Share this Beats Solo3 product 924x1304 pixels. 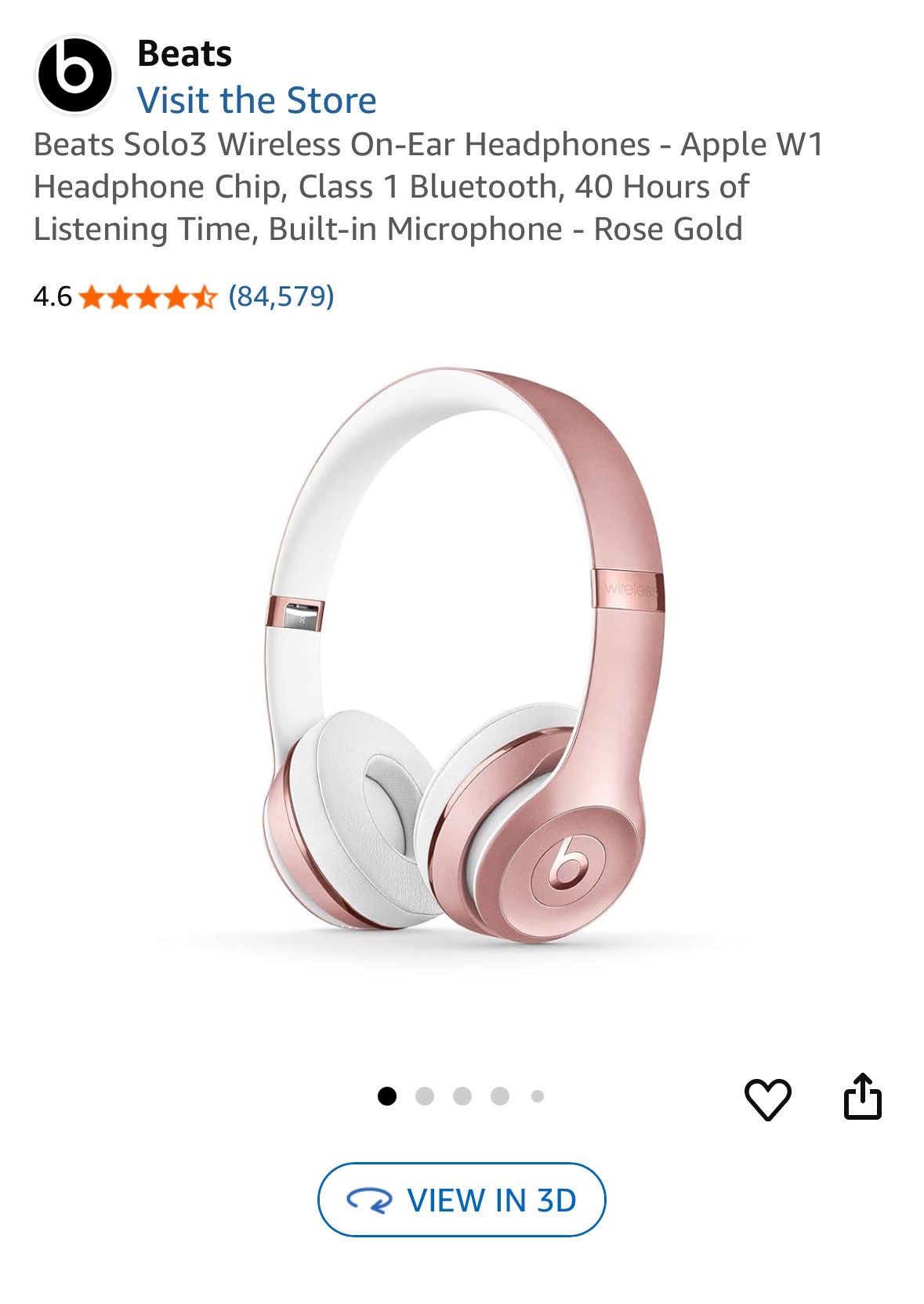(x=862, y=1096)
